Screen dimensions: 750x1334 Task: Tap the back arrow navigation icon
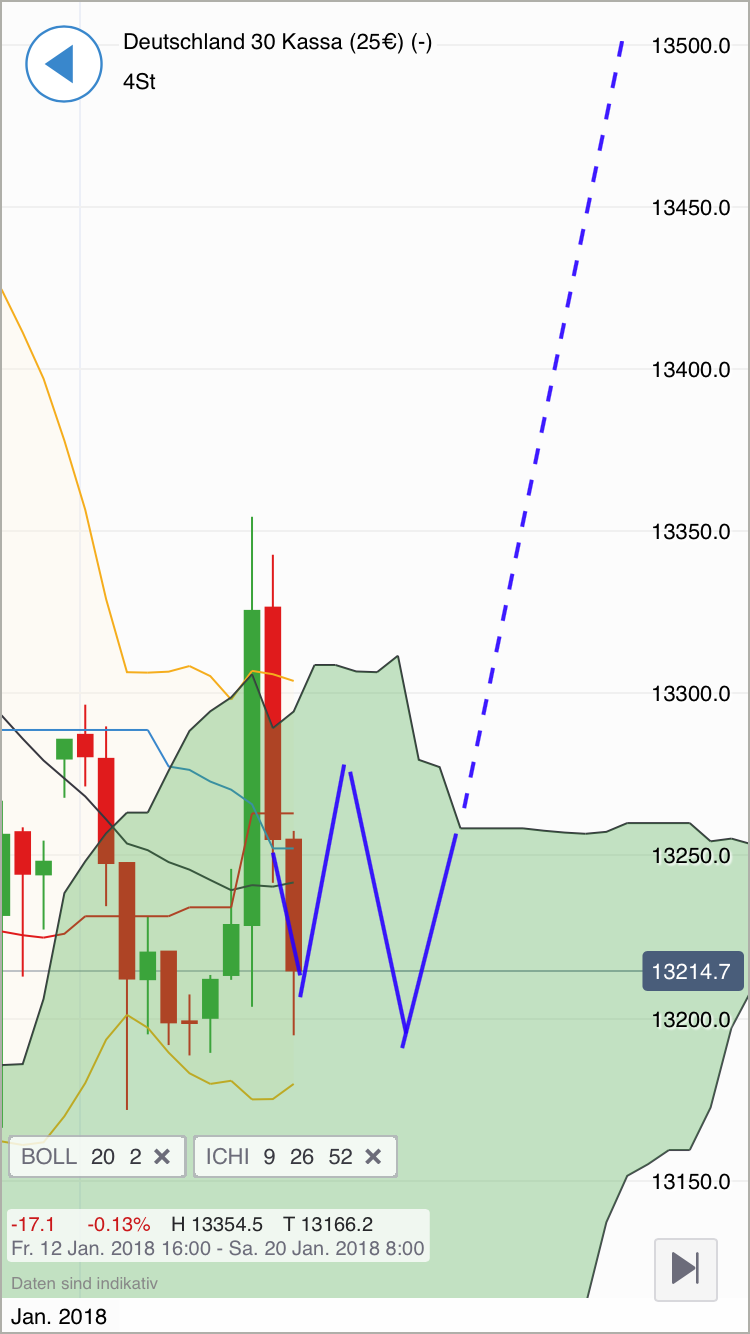(64, 64)
